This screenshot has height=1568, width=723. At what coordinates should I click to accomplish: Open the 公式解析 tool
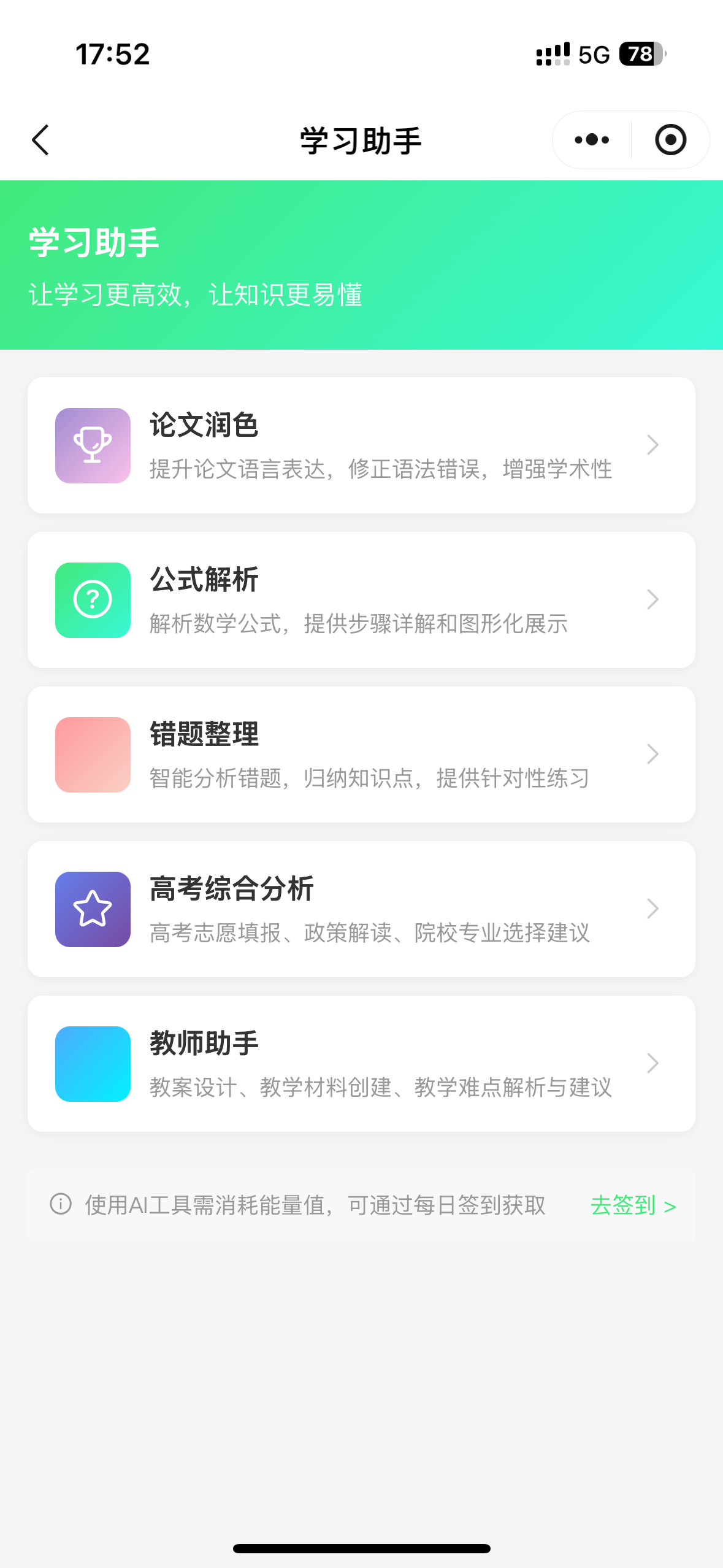(x=361, y=600)
